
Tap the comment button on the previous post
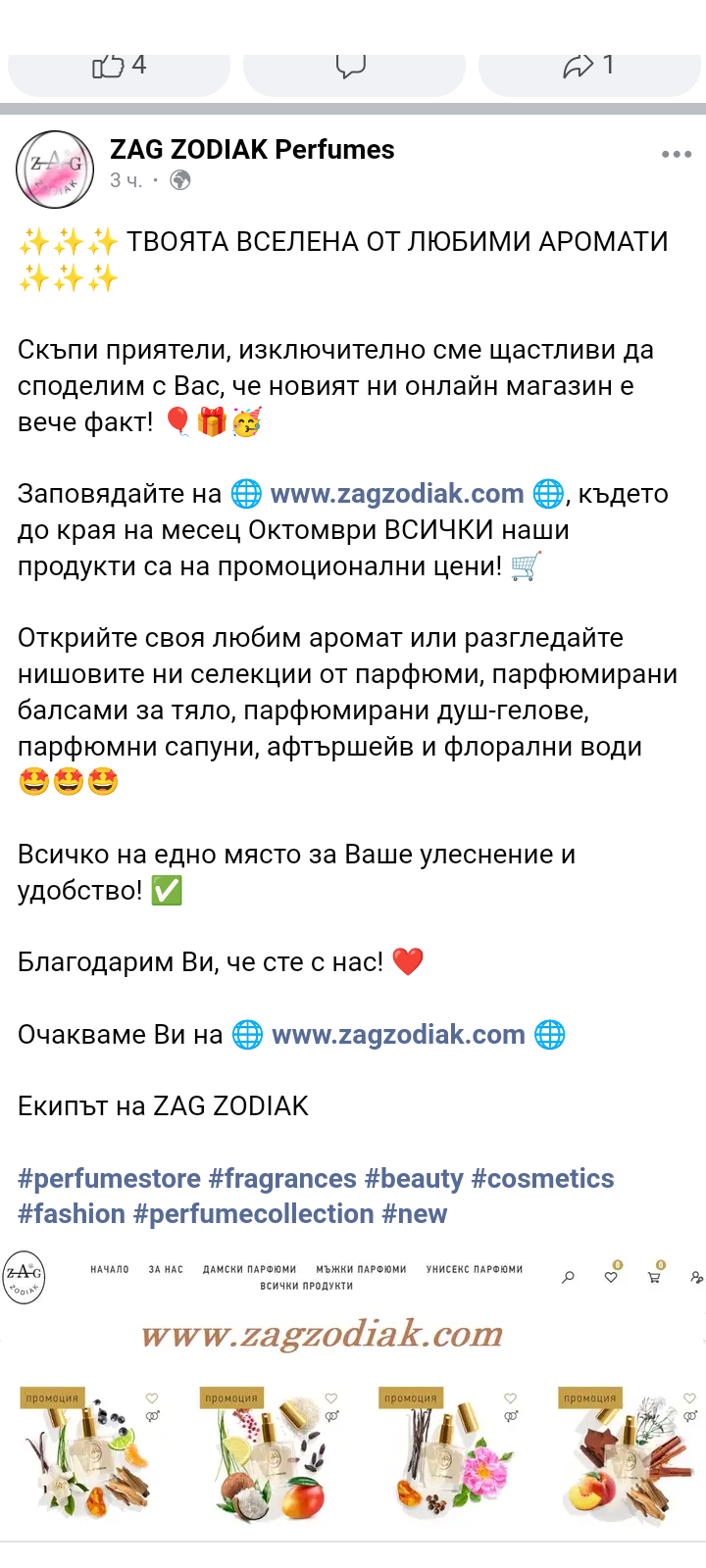tap(351, 69)
